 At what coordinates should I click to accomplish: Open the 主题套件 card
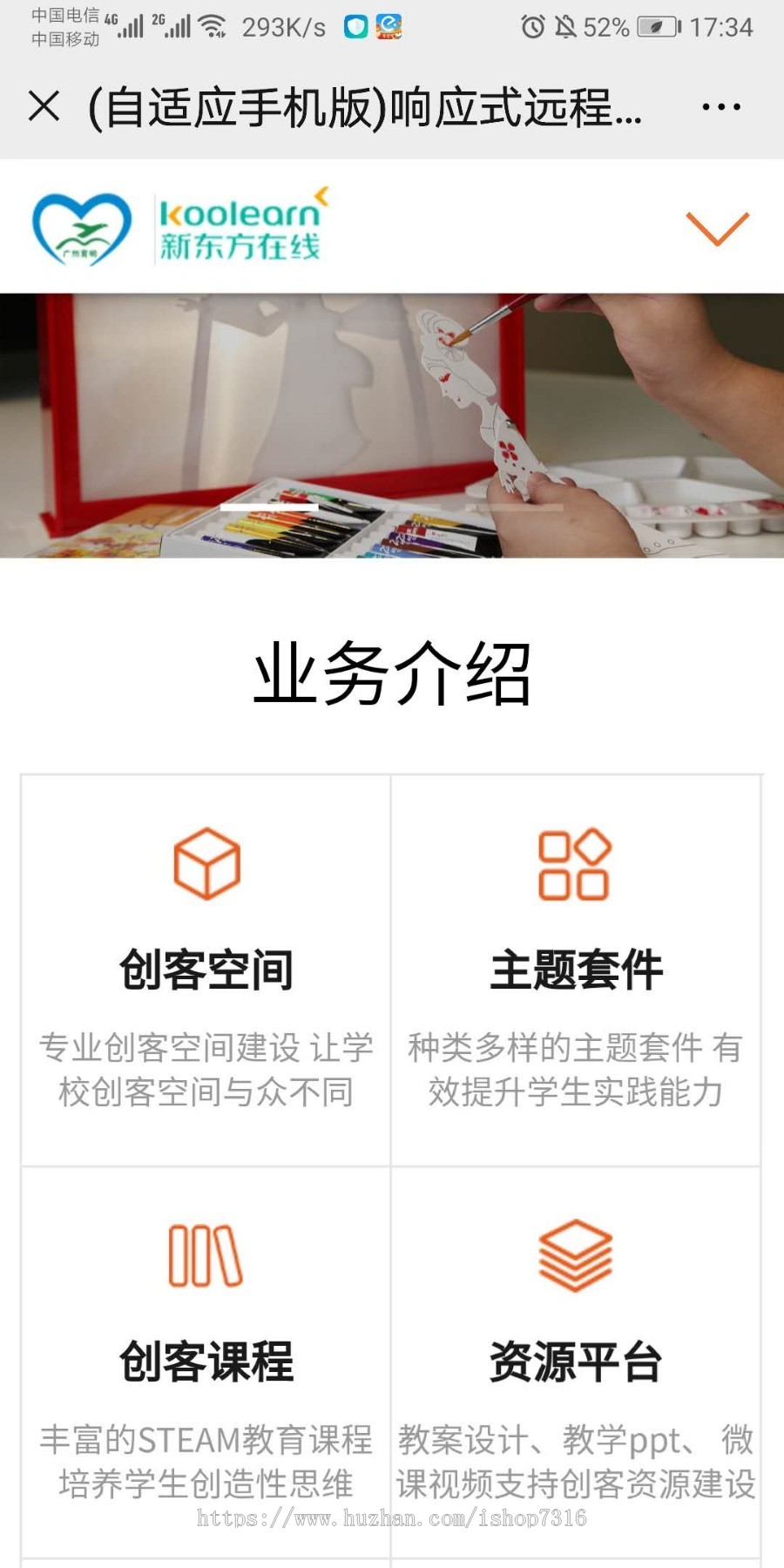576,970
